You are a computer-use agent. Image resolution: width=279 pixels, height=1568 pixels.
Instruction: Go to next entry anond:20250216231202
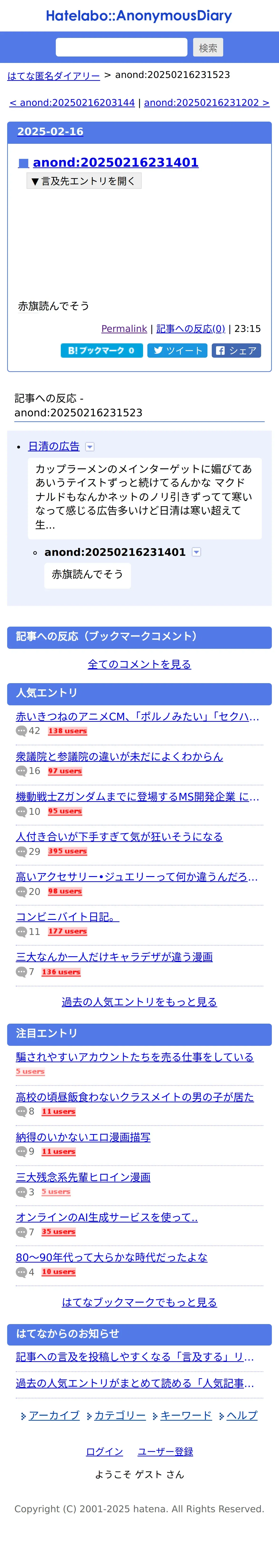[207, 102]
